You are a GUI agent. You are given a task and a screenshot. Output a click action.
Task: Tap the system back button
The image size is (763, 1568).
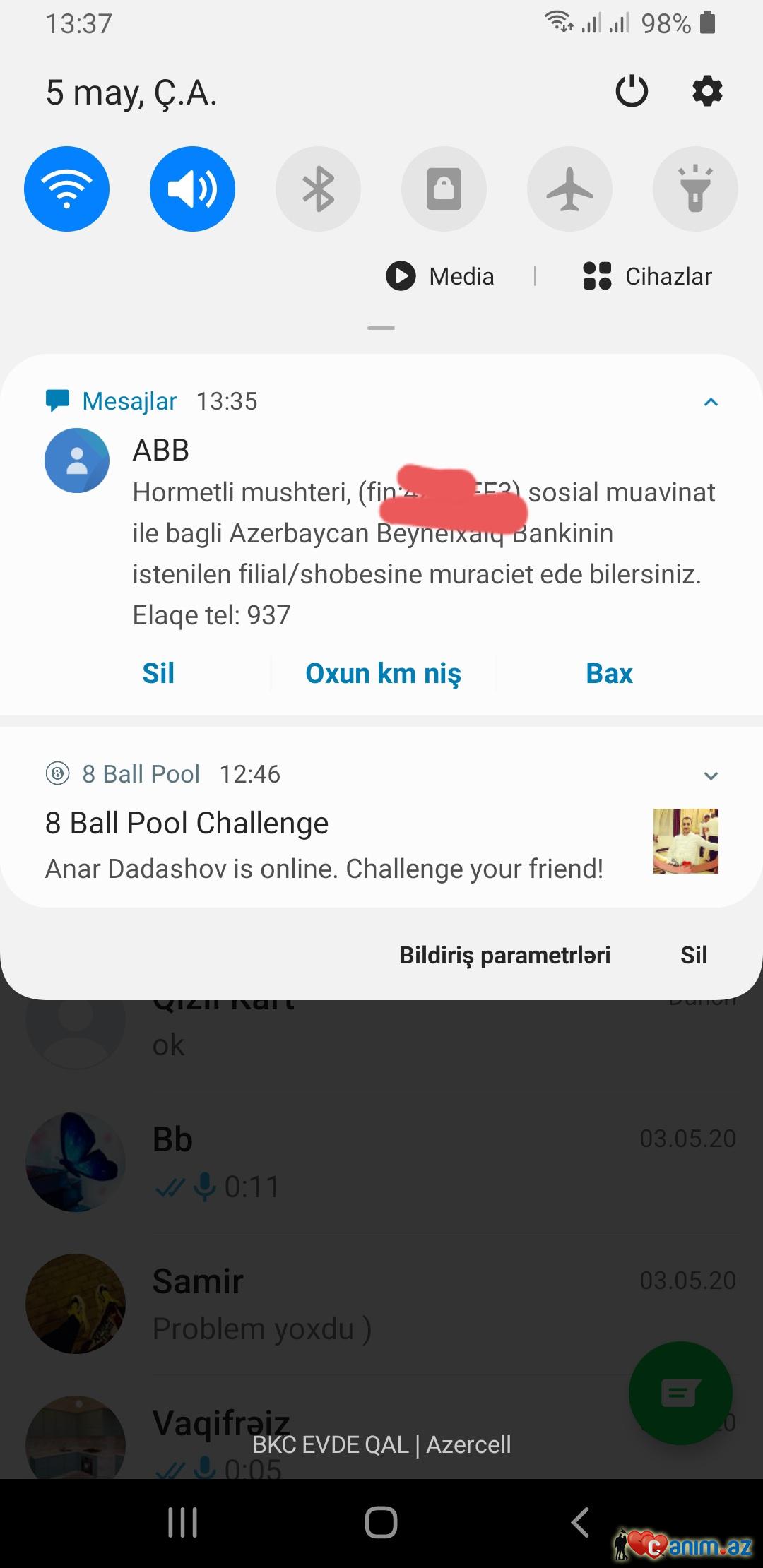pos(579,1521)
